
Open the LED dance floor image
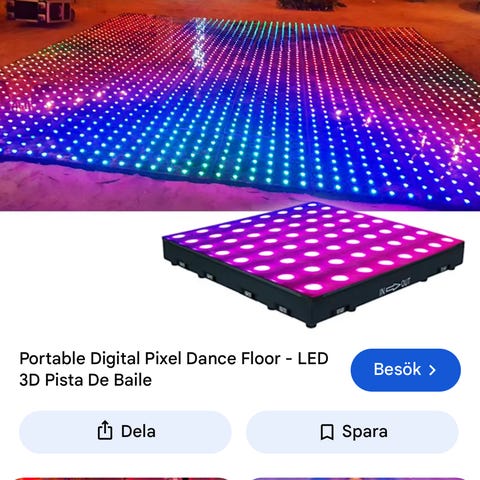coord(240,165)
